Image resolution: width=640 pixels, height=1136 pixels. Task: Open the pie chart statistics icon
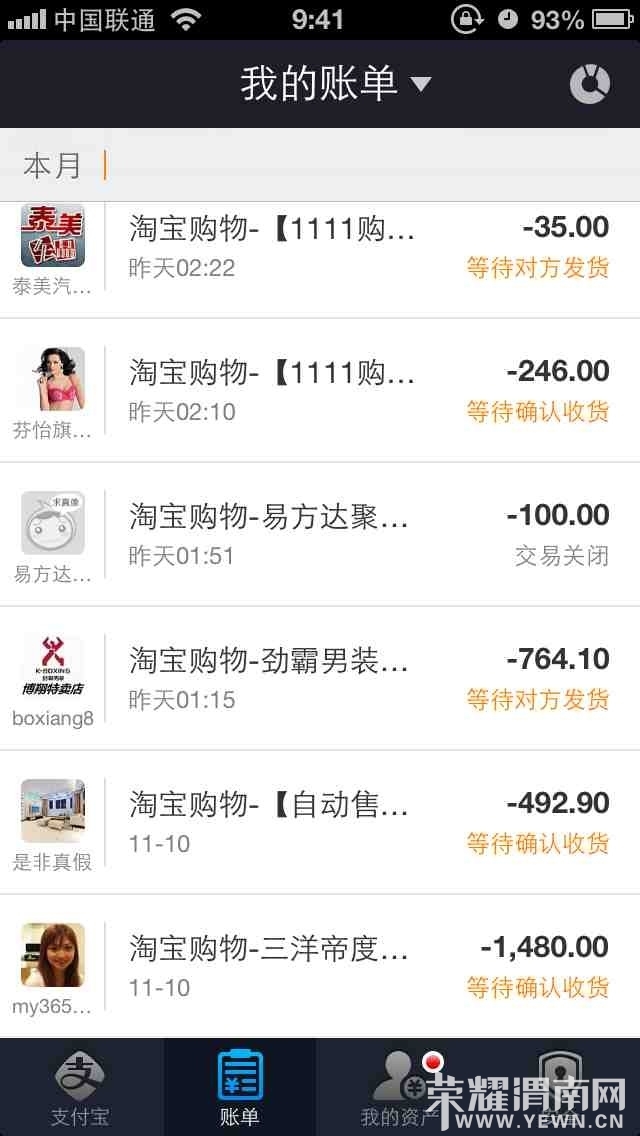(589, 84)
